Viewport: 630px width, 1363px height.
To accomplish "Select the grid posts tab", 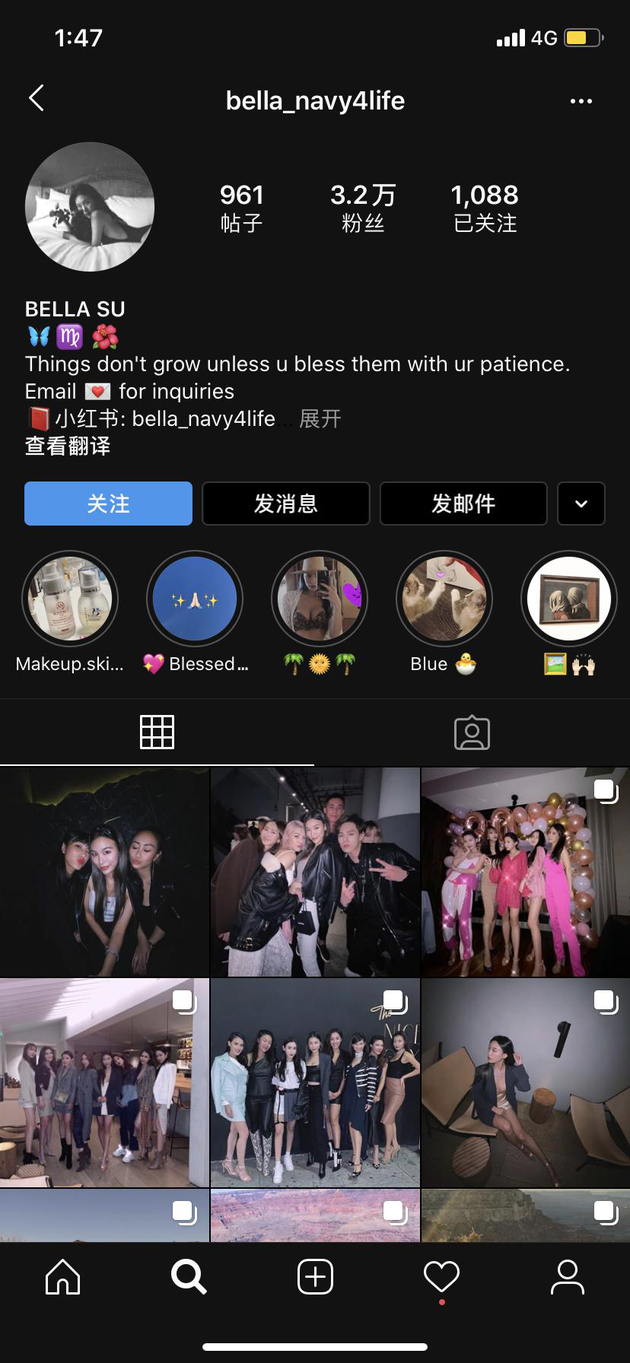I will click(x=157, y=733).
